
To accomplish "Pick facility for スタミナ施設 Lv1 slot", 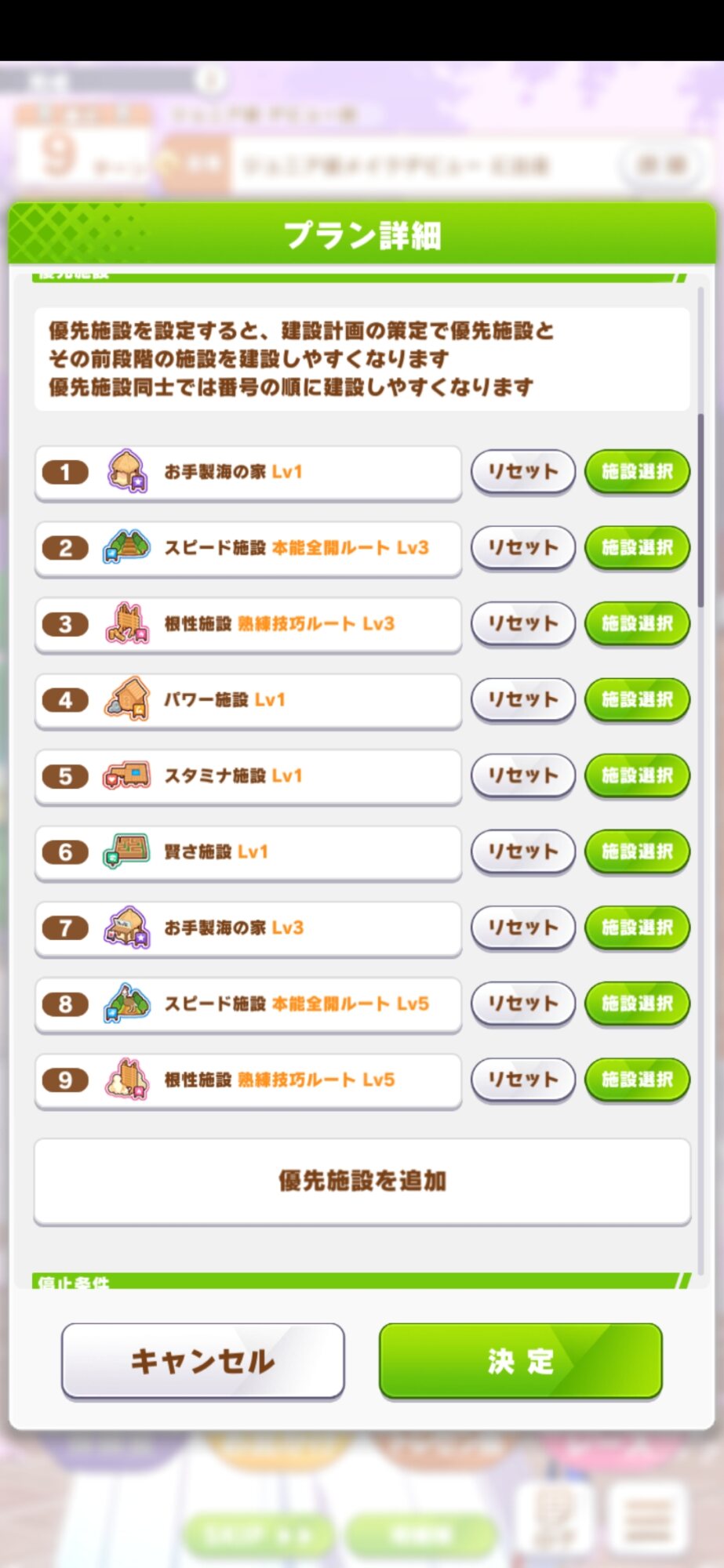I will coord(637,776).
